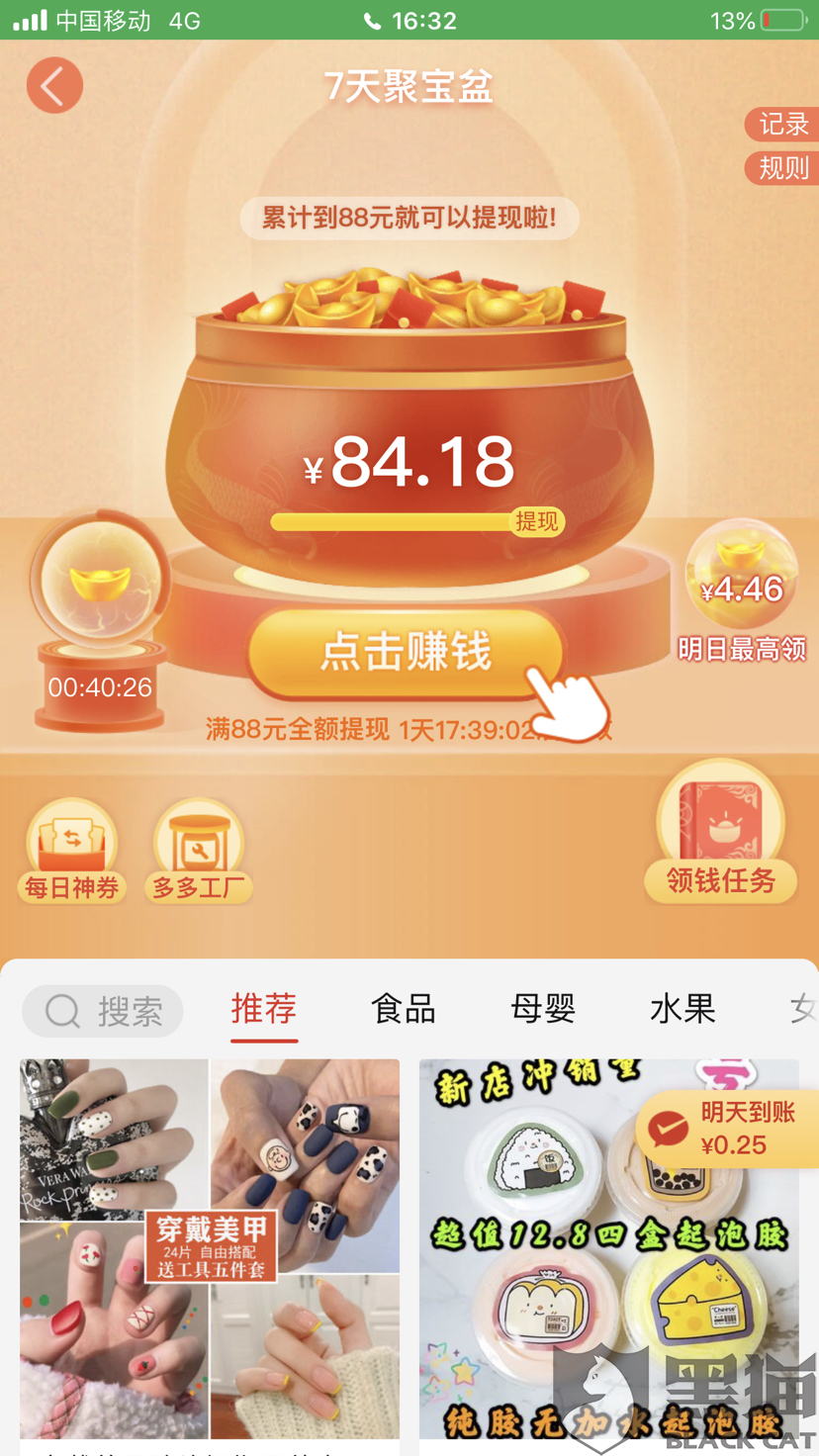
Task: Go back using the arrow icon
Action: [54, 85]
